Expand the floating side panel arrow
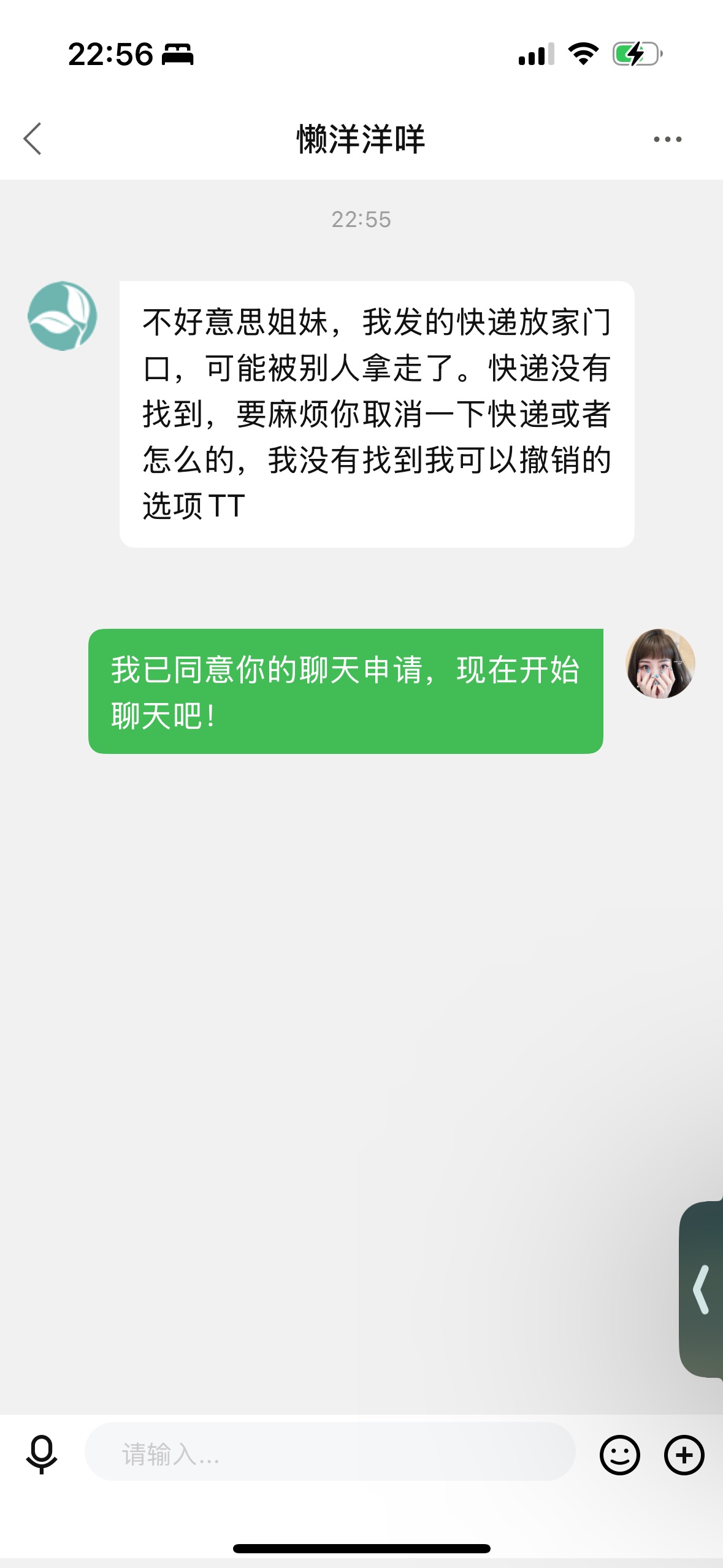Screen dimensions: 723x1568 click(702, 1289)
